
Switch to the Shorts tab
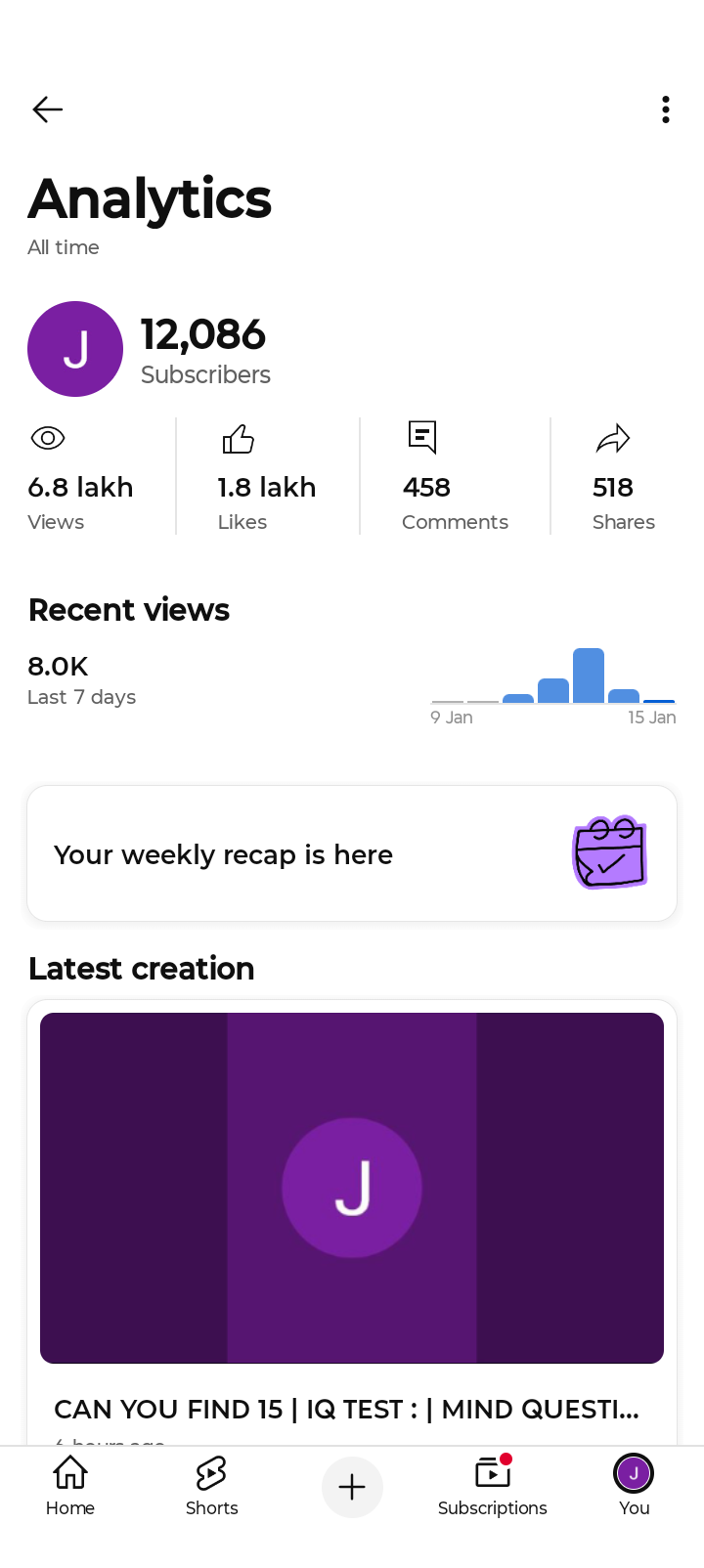click(x=211, y=1486)
